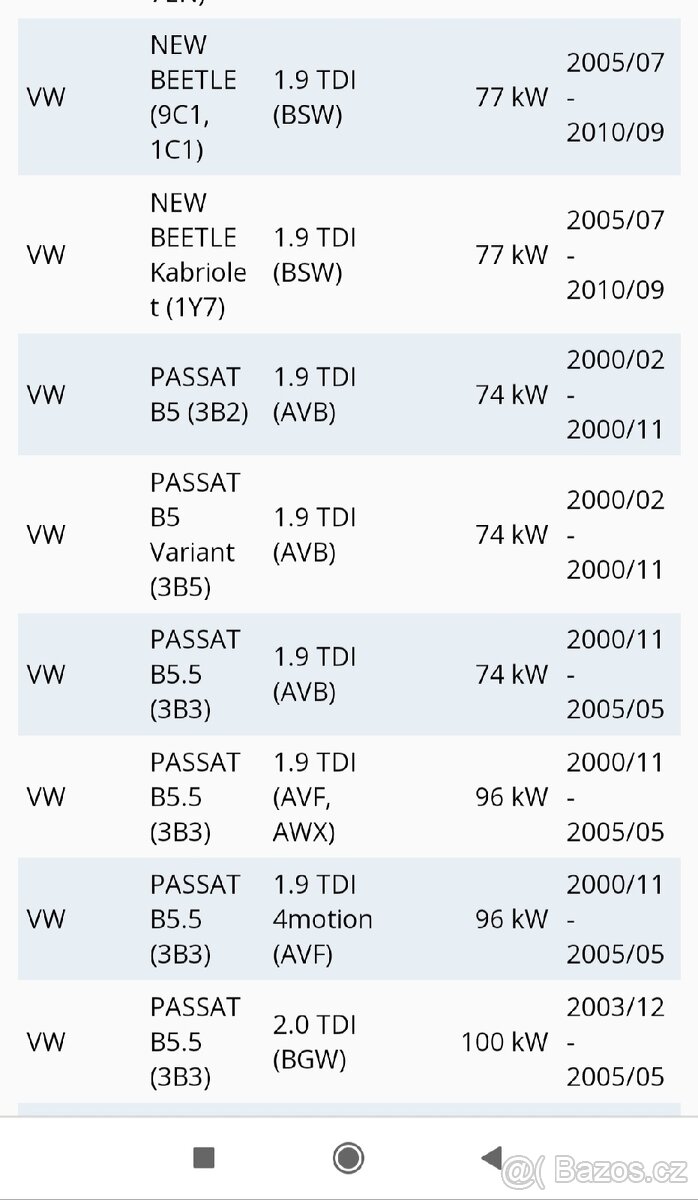Go to the home screen
This screenshot has width=698, height=1200.
click(x=348, y=1158)
